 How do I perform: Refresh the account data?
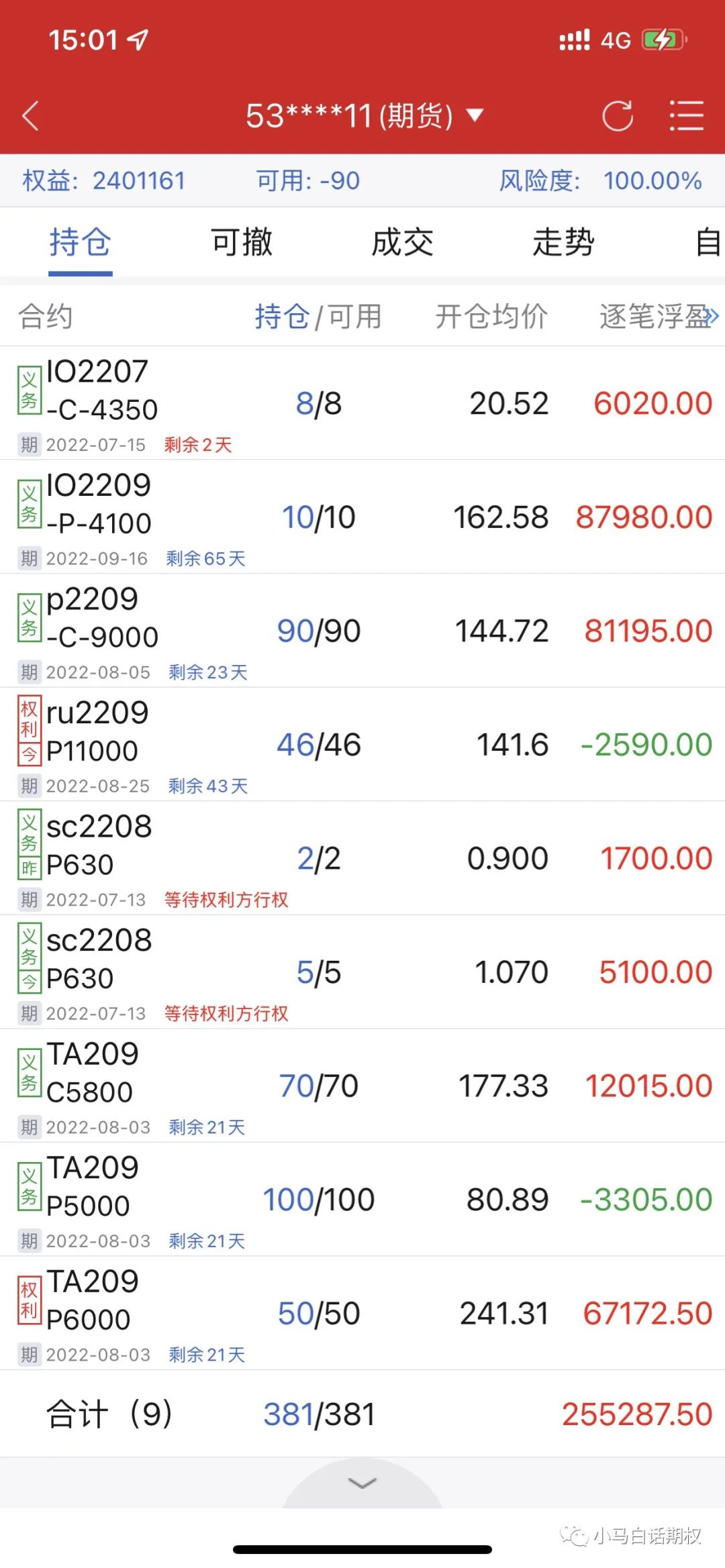point(617,116)
